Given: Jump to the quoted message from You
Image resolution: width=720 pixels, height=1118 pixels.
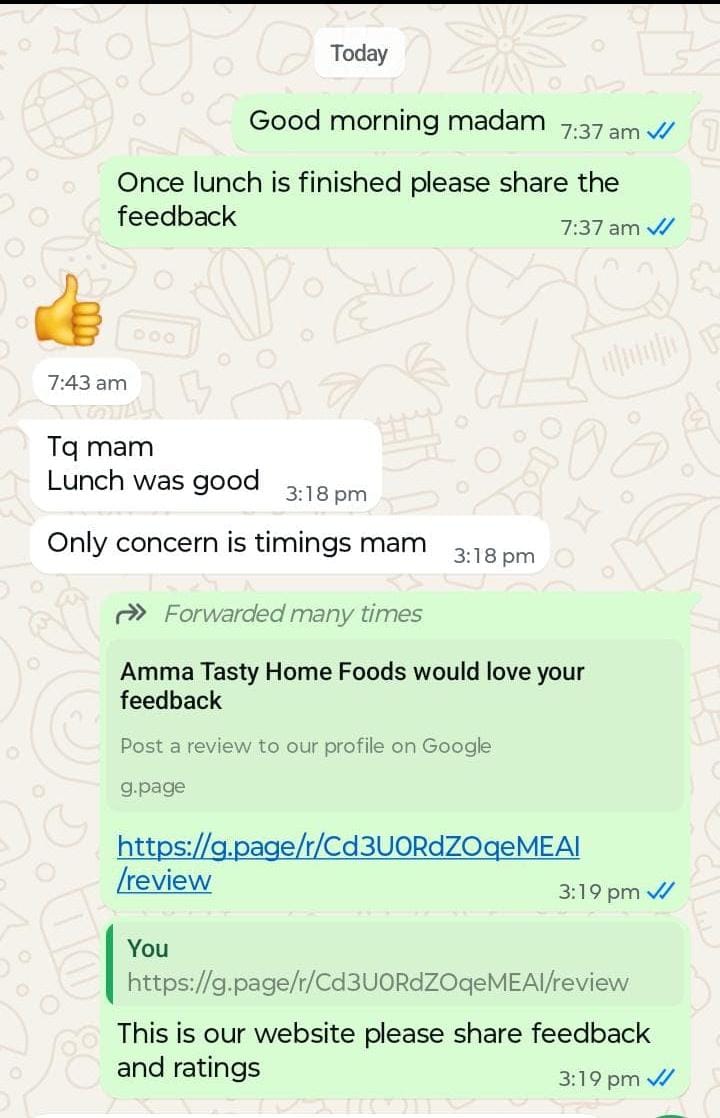Looking at the screenshot, I should click(395, 965).
